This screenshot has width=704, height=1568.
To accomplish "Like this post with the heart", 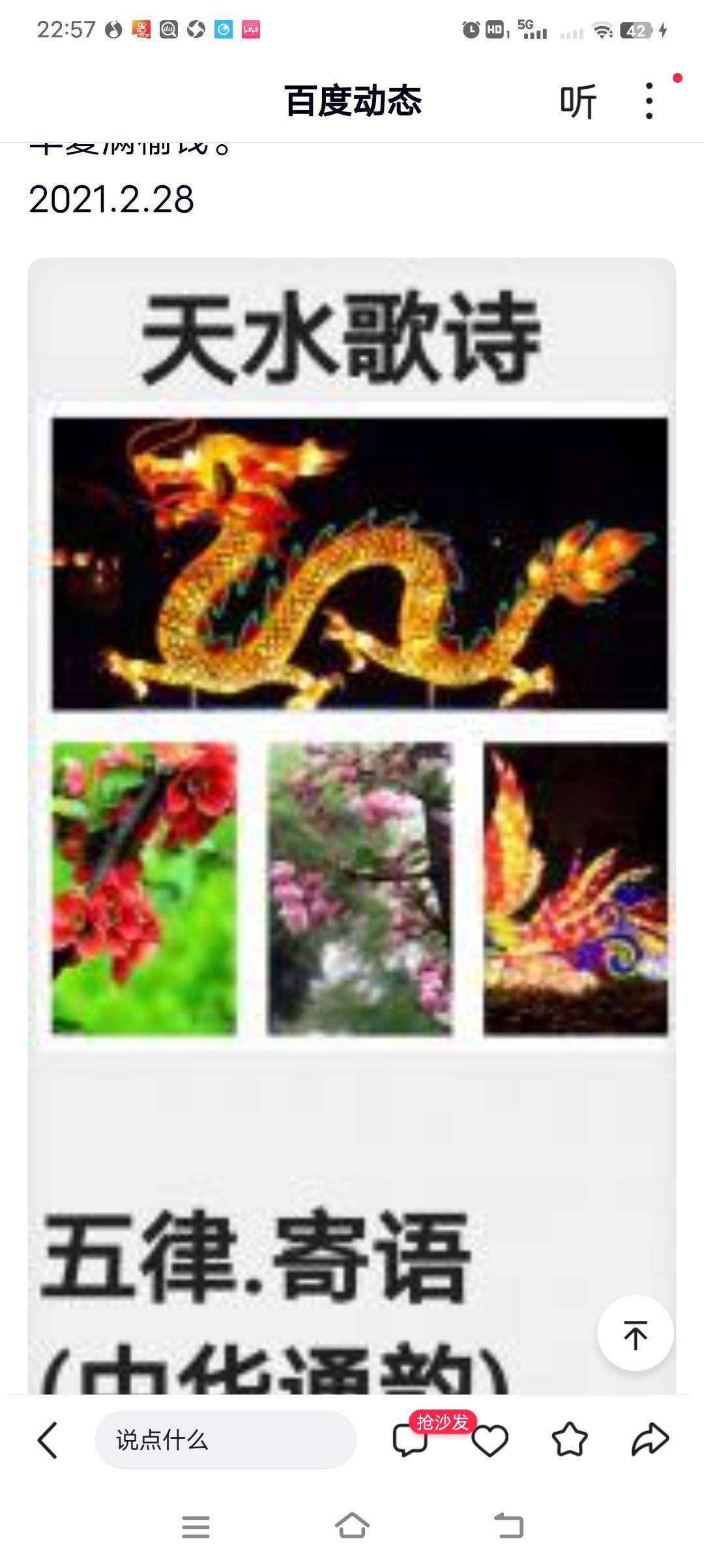I will pos(490,1440).
